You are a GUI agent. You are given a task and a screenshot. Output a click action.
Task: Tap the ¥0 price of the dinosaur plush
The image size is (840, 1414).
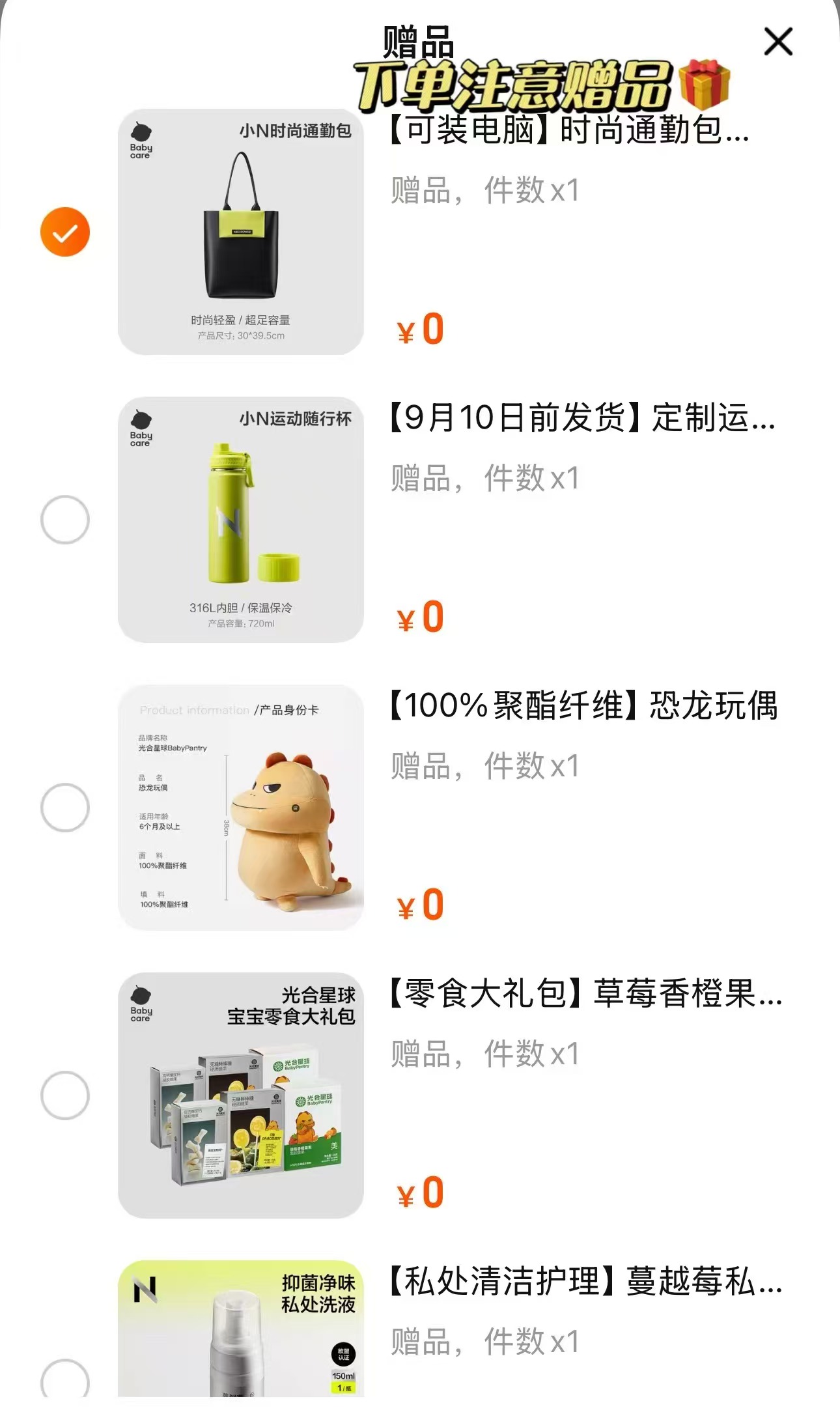pos(421,904)
